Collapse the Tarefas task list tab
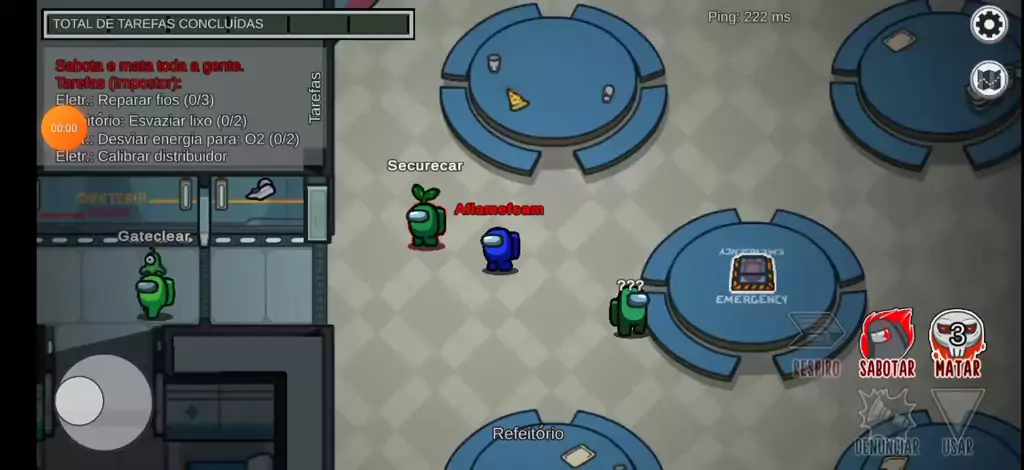 (315, 97)
